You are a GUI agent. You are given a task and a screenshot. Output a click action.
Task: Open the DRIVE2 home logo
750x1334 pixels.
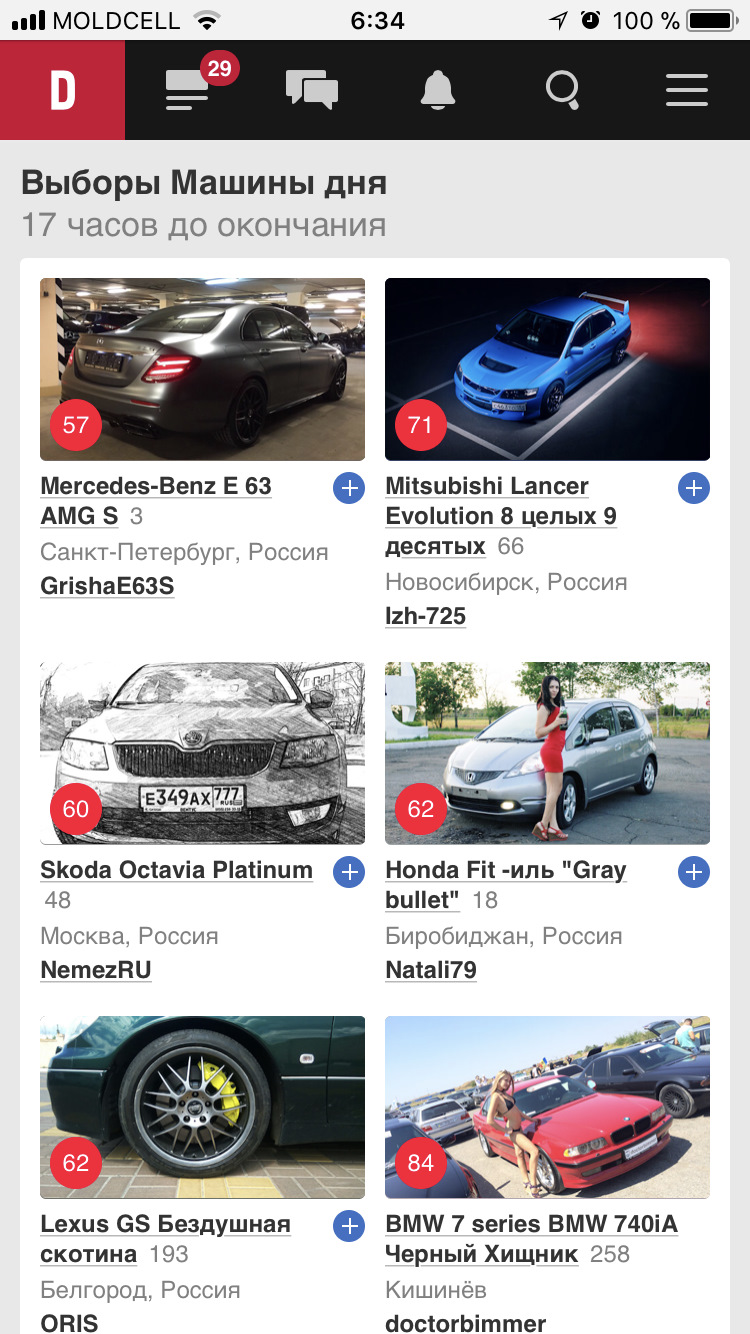pyautogui.click(x=62, y=91)
